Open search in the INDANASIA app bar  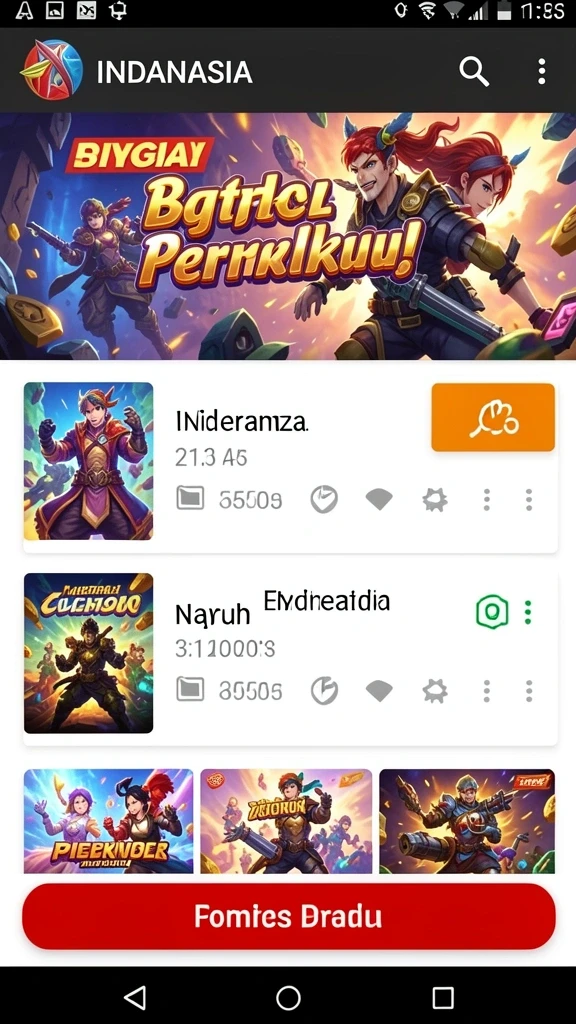tap(473, 71)
